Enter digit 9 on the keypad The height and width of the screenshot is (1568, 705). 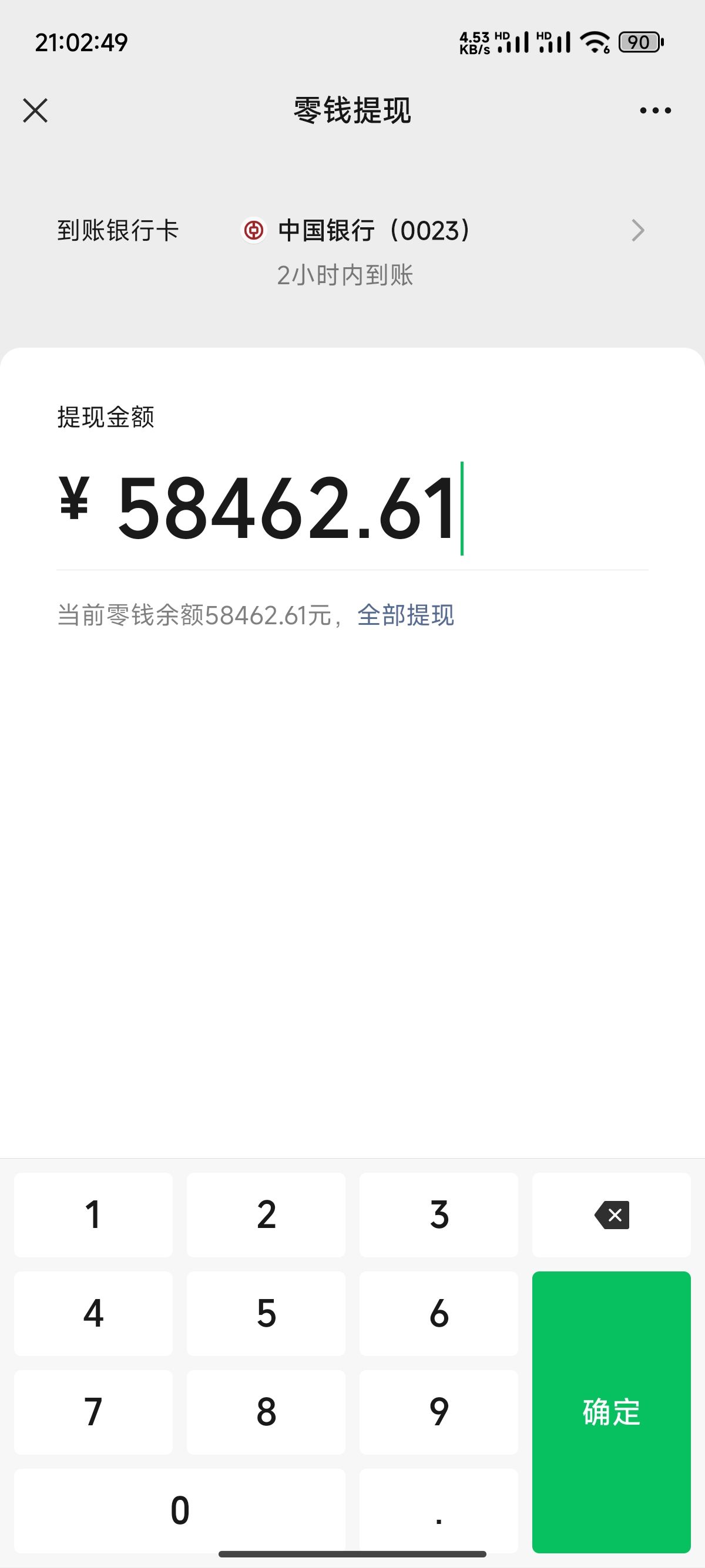[x=438, y=1412]
